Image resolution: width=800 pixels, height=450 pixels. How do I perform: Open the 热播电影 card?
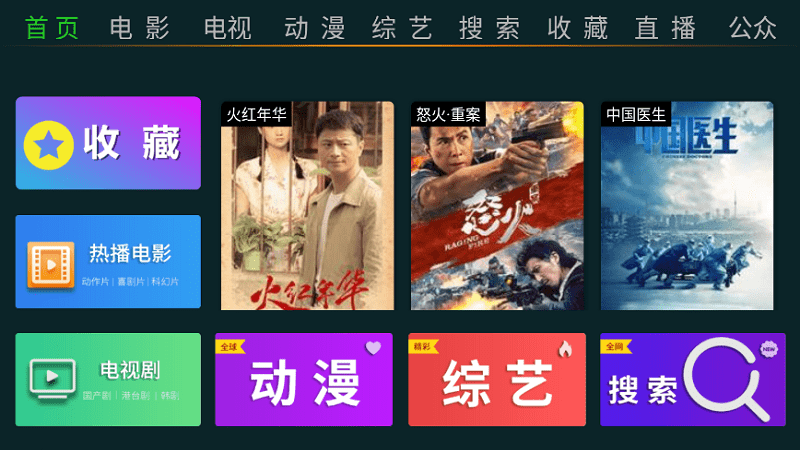(108, 262)
